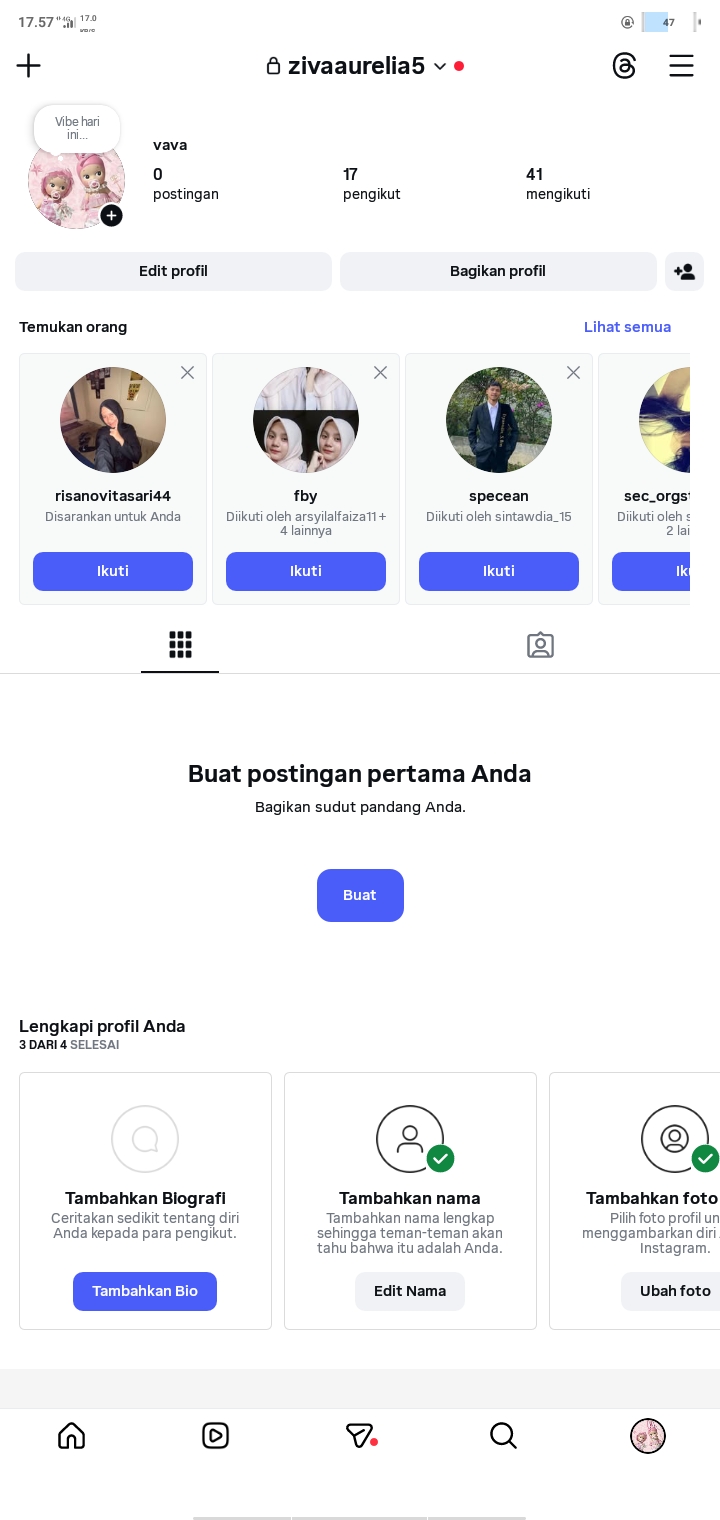The height and width of the screenshot is (1520, 720).
Task: Dismiss the fby suggestion card
Action: (x=380, y=372)
